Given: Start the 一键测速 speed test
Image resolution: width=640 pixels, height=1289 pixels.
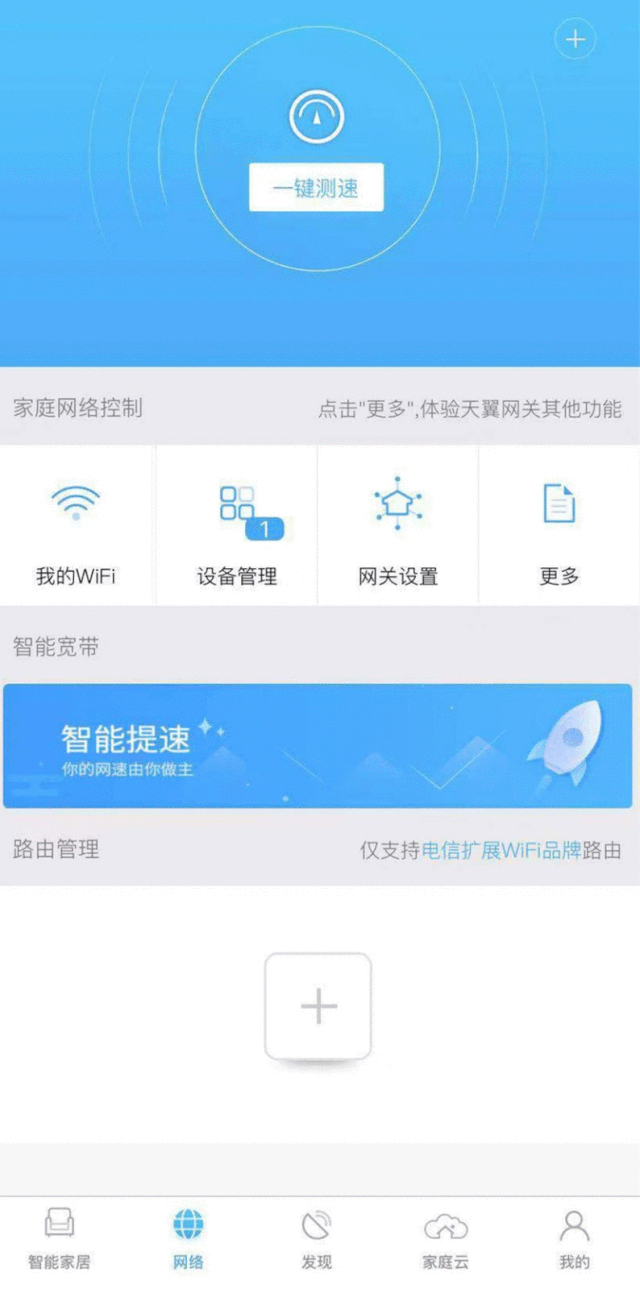Looking at the screenshot, I should pyautogui.click(x=316, y=187).
